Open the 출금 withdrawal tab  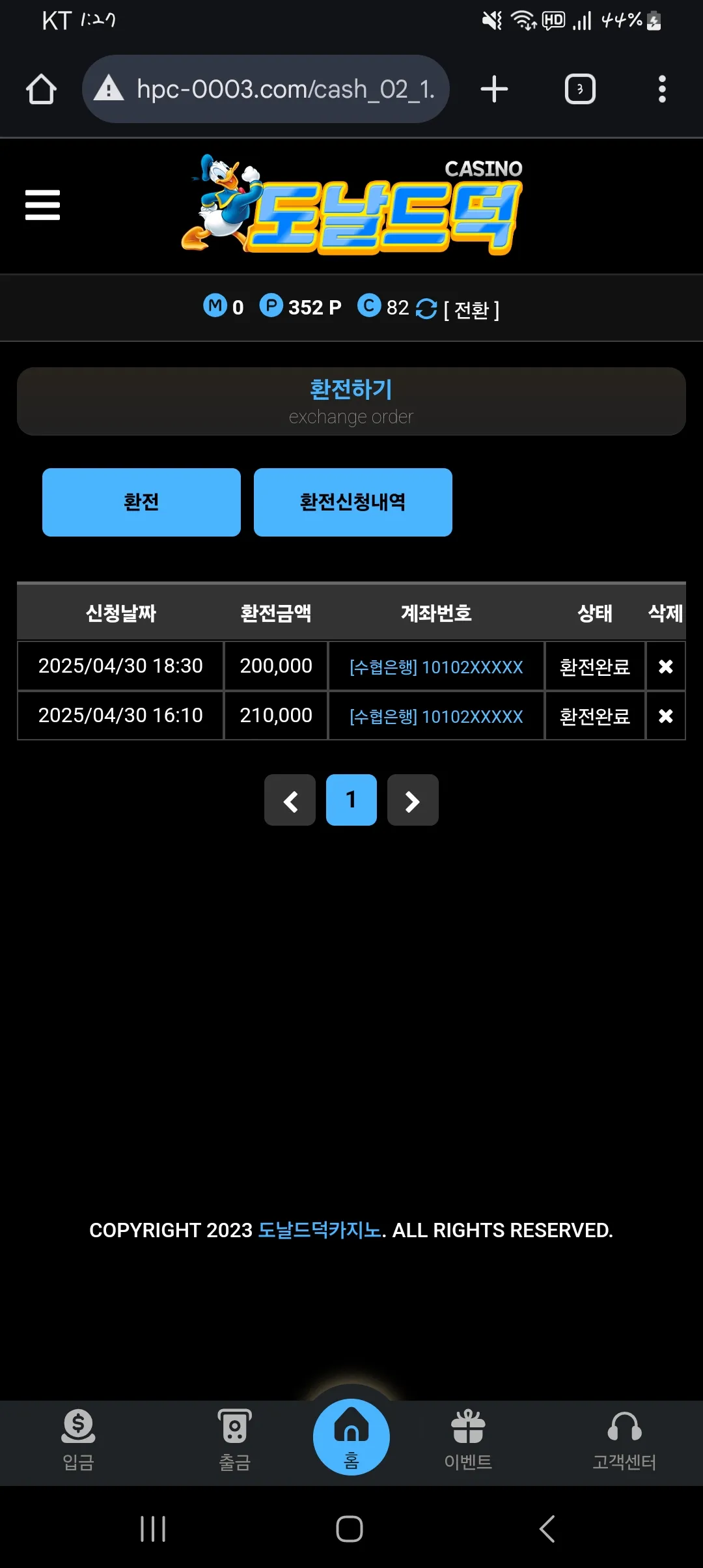(x=234, y=1440)
